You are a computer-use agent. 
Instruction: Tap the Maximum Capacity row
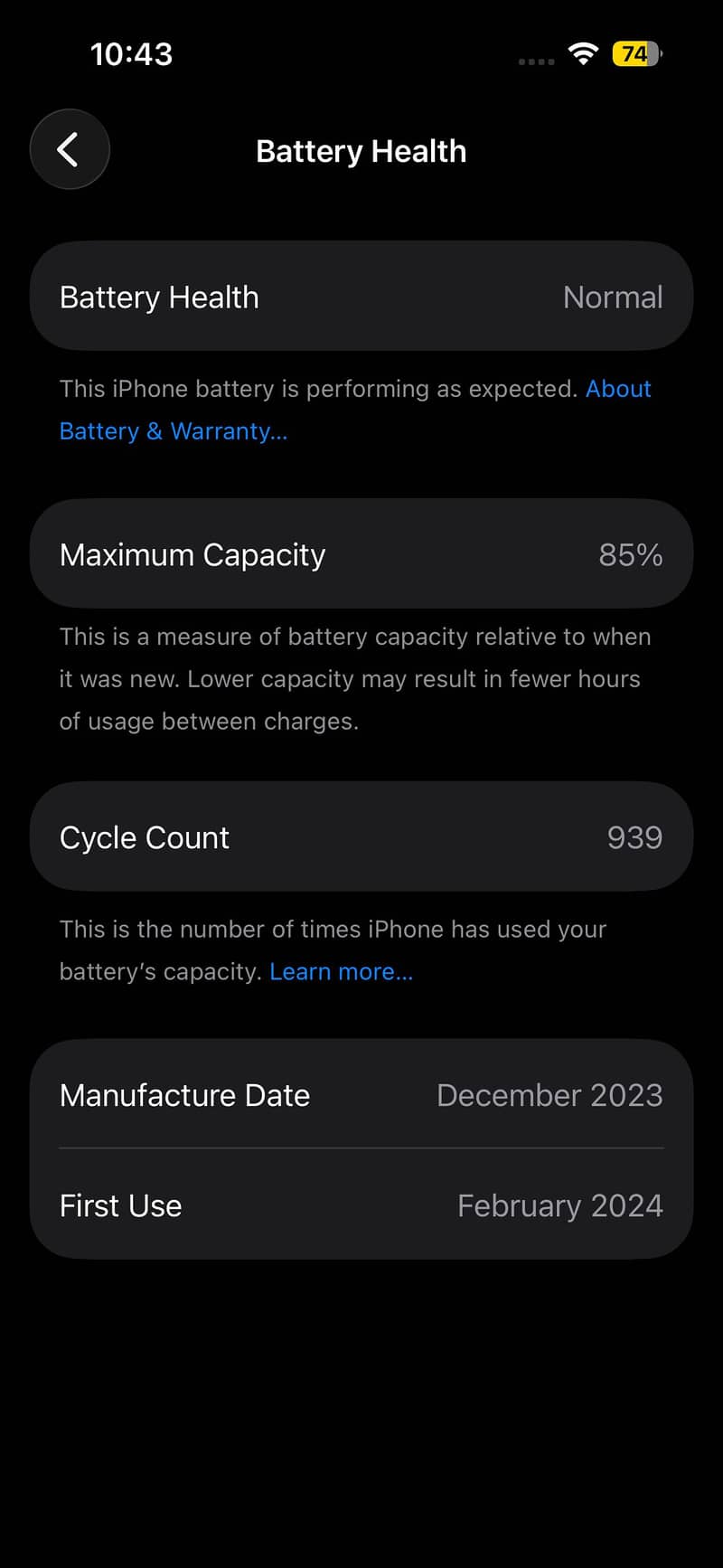[x=361, y=553]
